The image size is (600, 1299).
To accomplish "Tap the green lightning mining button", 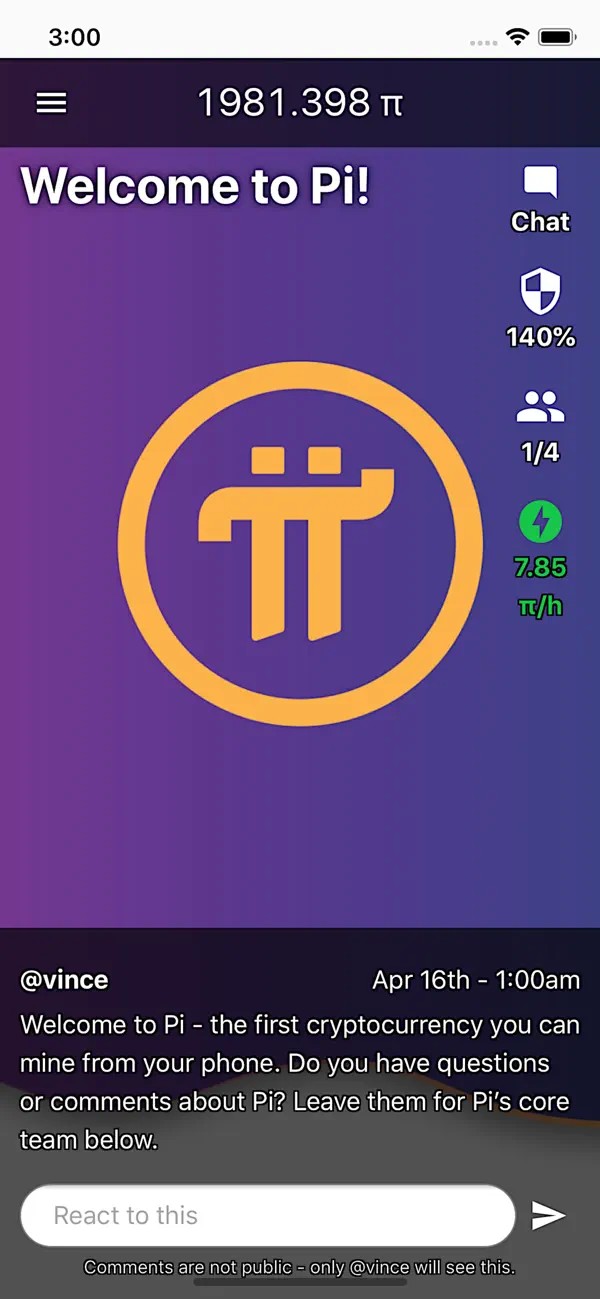I will (x=540, y=521).
